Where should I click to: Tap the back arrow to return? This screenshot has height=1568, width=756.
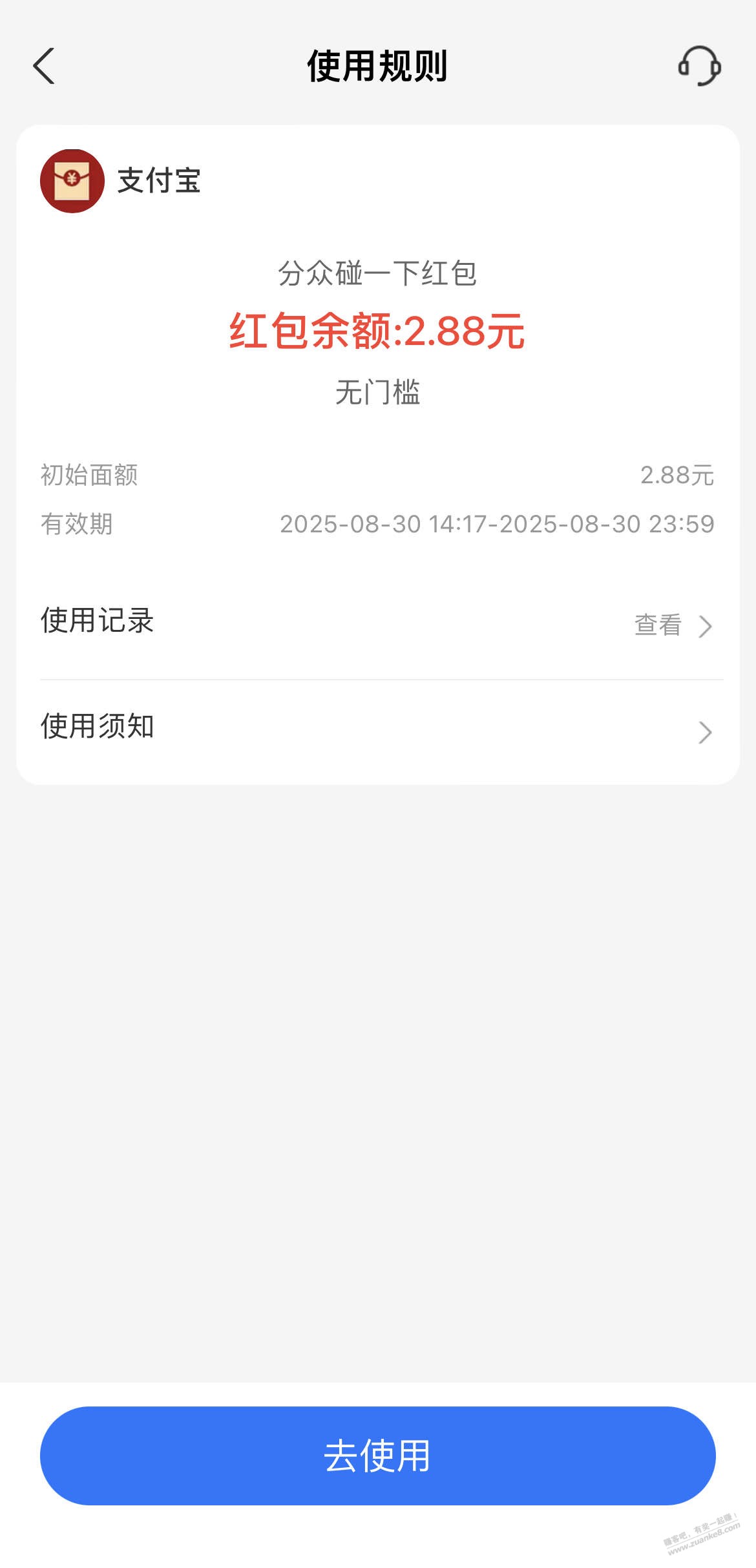[44, 67]
